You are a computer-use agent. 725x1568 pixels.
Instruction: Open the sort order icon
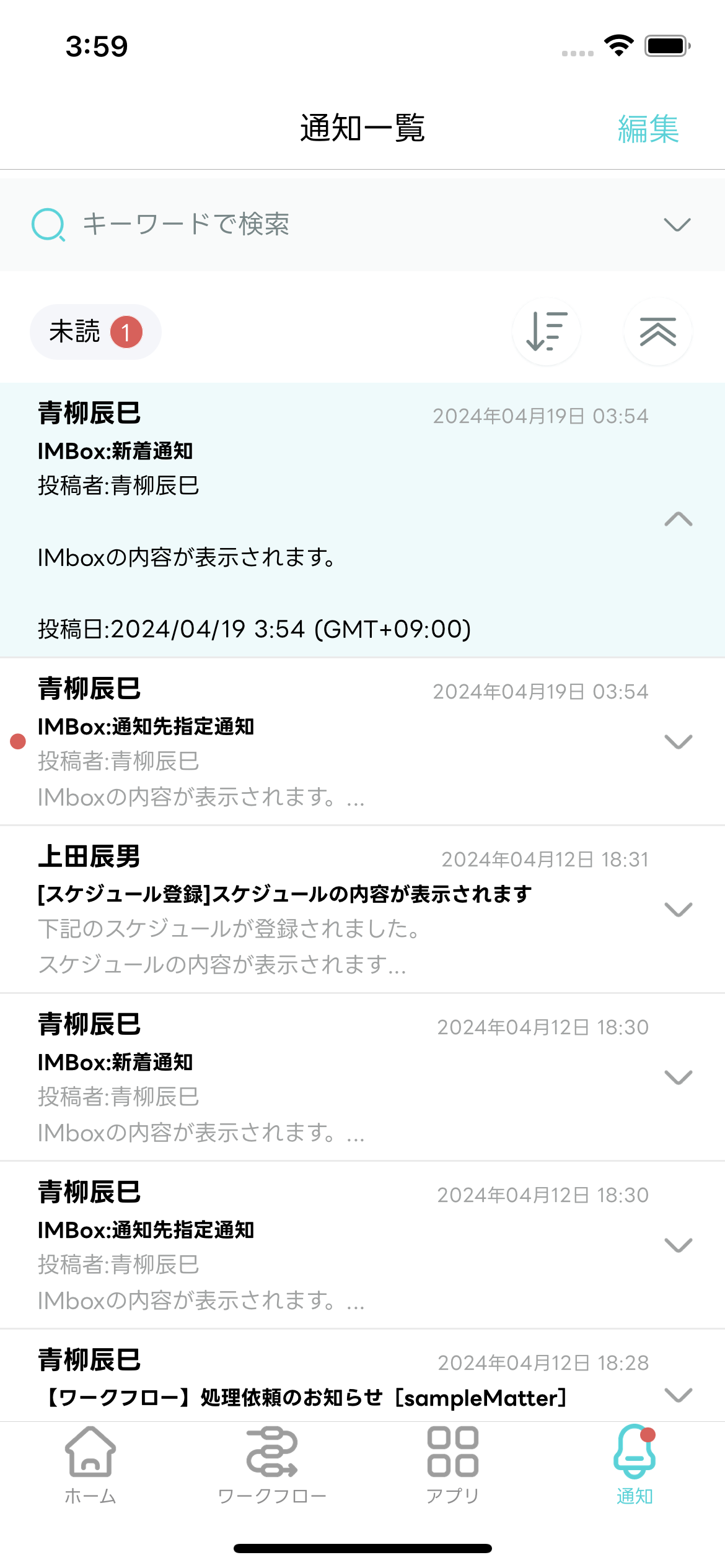[x=546, y=332]
